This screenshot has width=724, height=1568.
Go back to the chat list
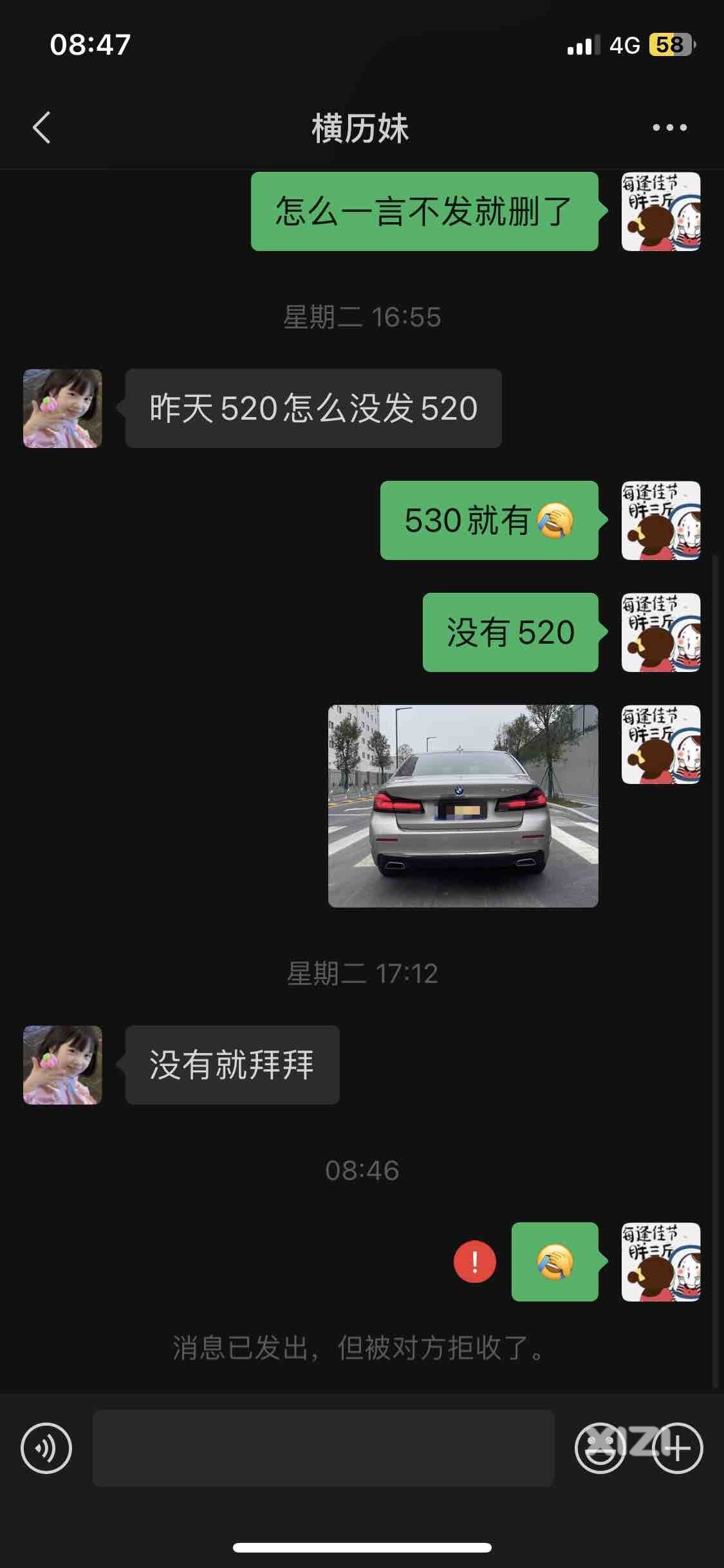[x=42, y=127]
